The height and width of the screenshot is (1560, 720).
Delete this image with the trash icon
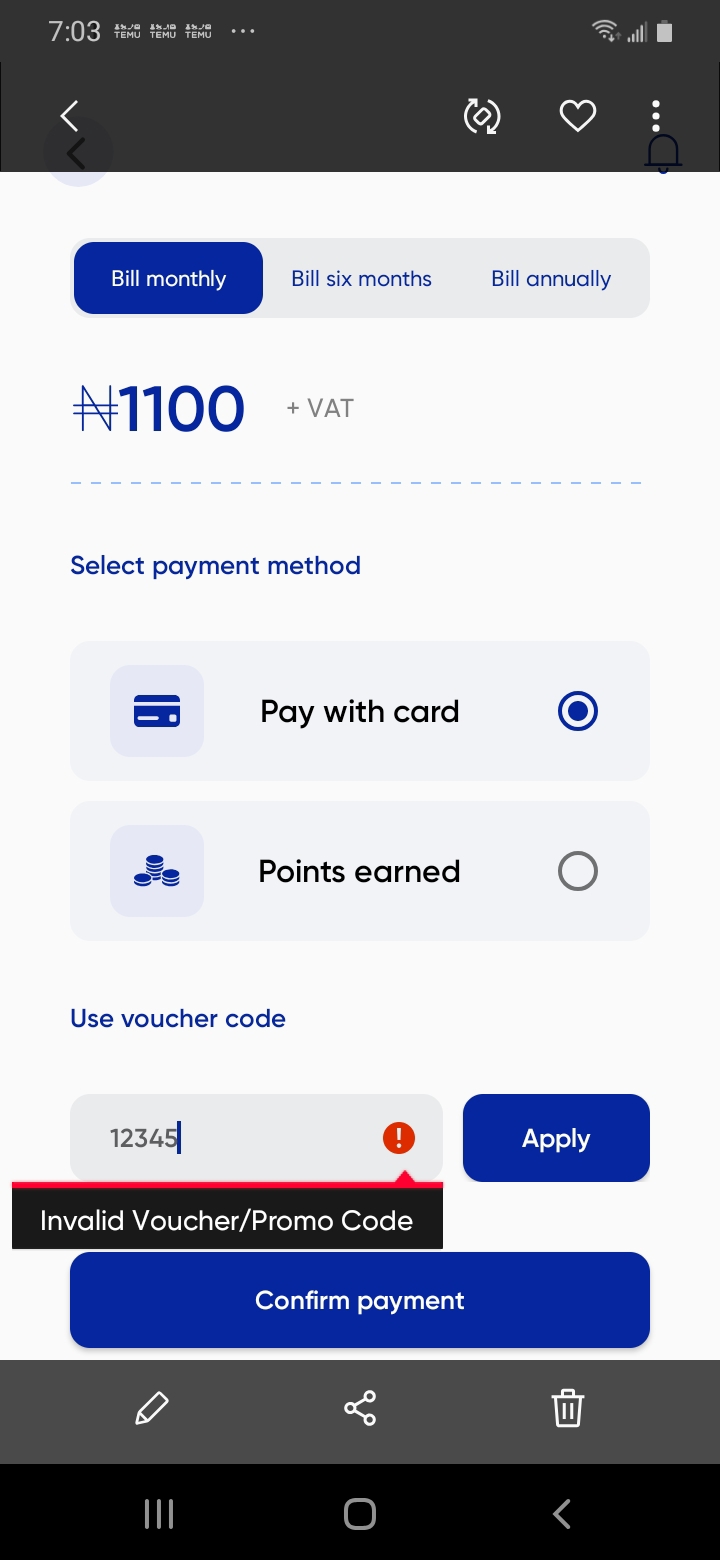click(568, 1408)
